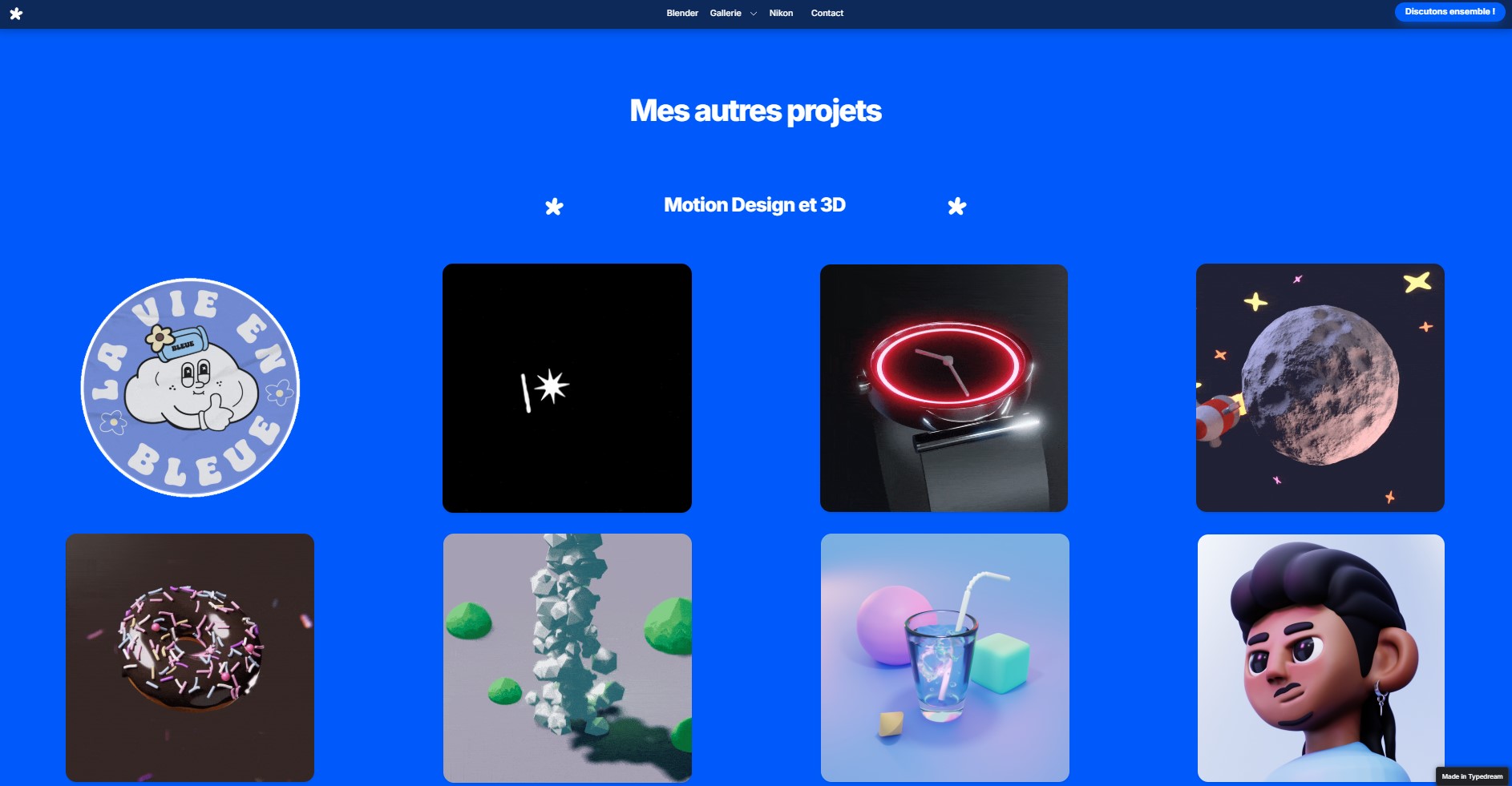Tap the Discutons ensemble button
Screen dimensions: 1512x786
(x=1449, y=12)
